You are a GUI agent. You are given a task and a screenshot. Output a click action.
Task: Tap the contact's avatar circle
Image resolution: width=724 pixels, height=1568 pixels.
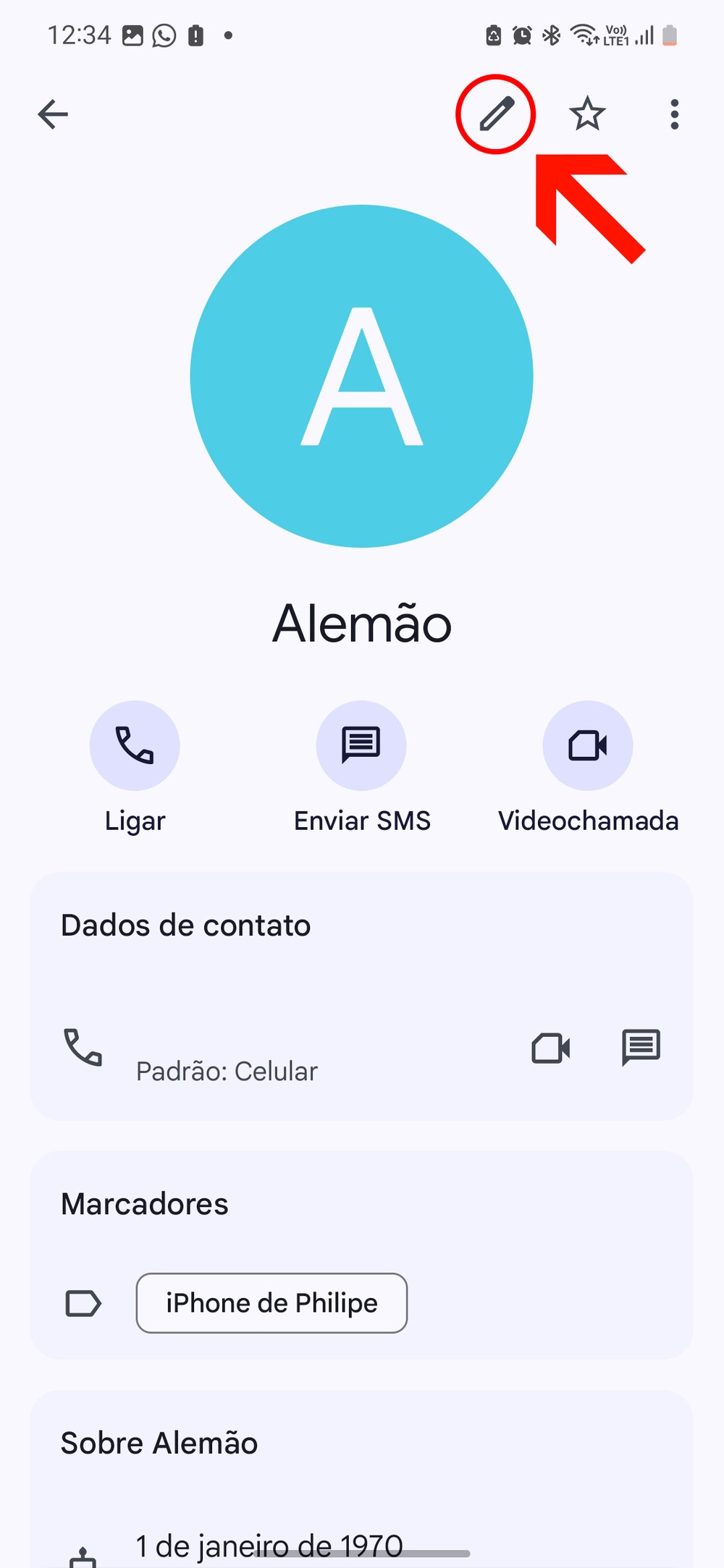click(361, 376)
